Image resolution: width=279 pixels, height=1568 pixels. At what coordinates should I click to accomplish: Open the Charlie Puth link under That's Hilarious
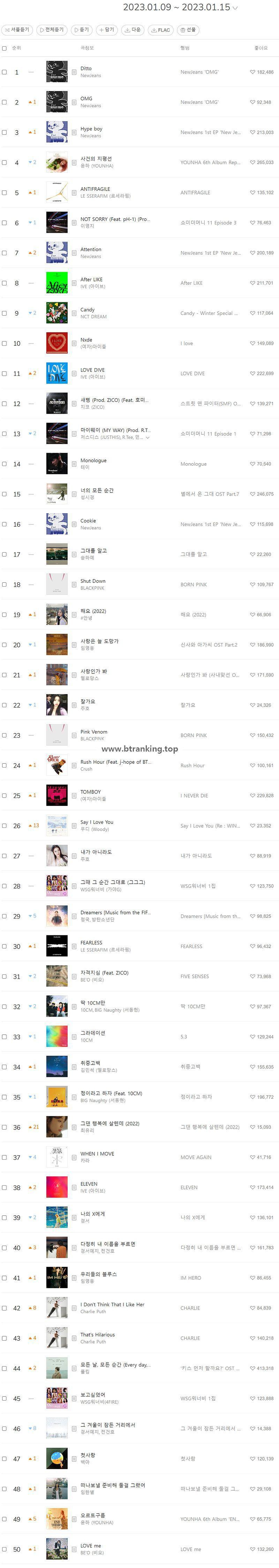click(x=93, y=1341)
